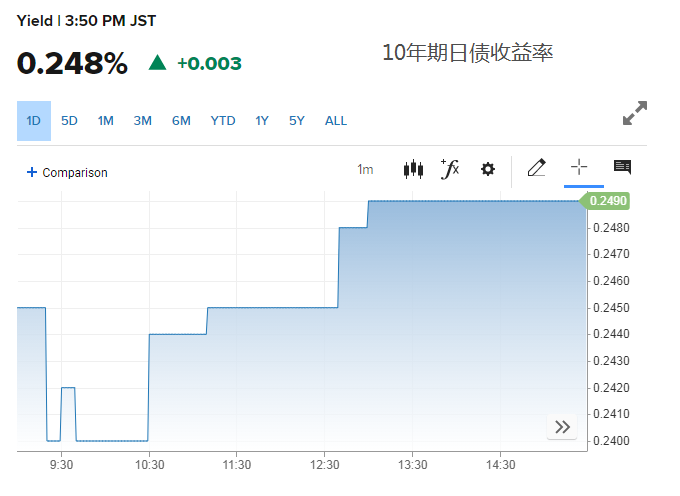Screen dimensions: 680x496
Task: Add a Comparison symbol
Action: [67, 172]
